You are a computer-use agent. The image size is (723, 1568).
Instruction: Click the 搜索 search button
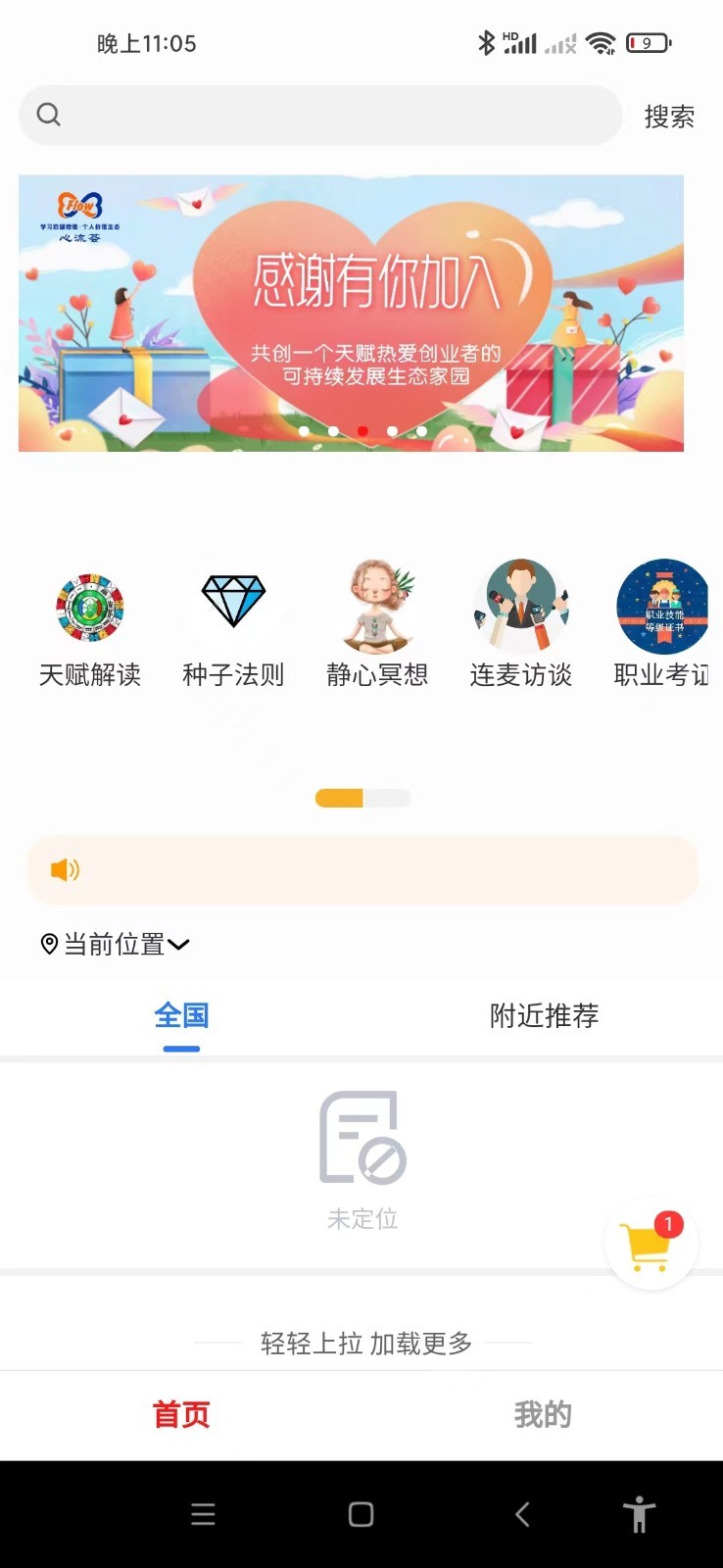[669, 117]
